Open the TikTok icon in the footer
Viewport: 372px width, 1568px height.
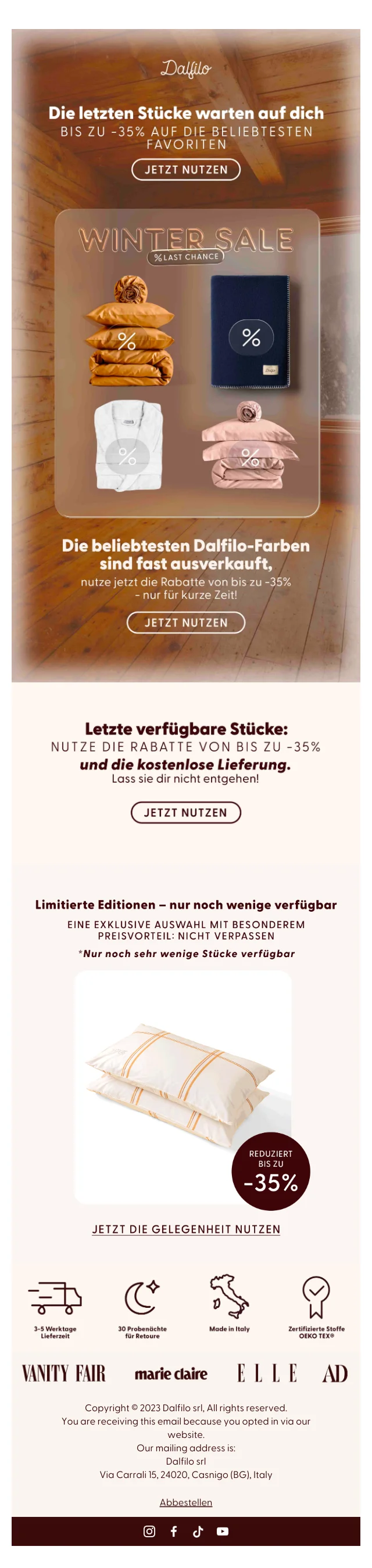coord(198,1531)
